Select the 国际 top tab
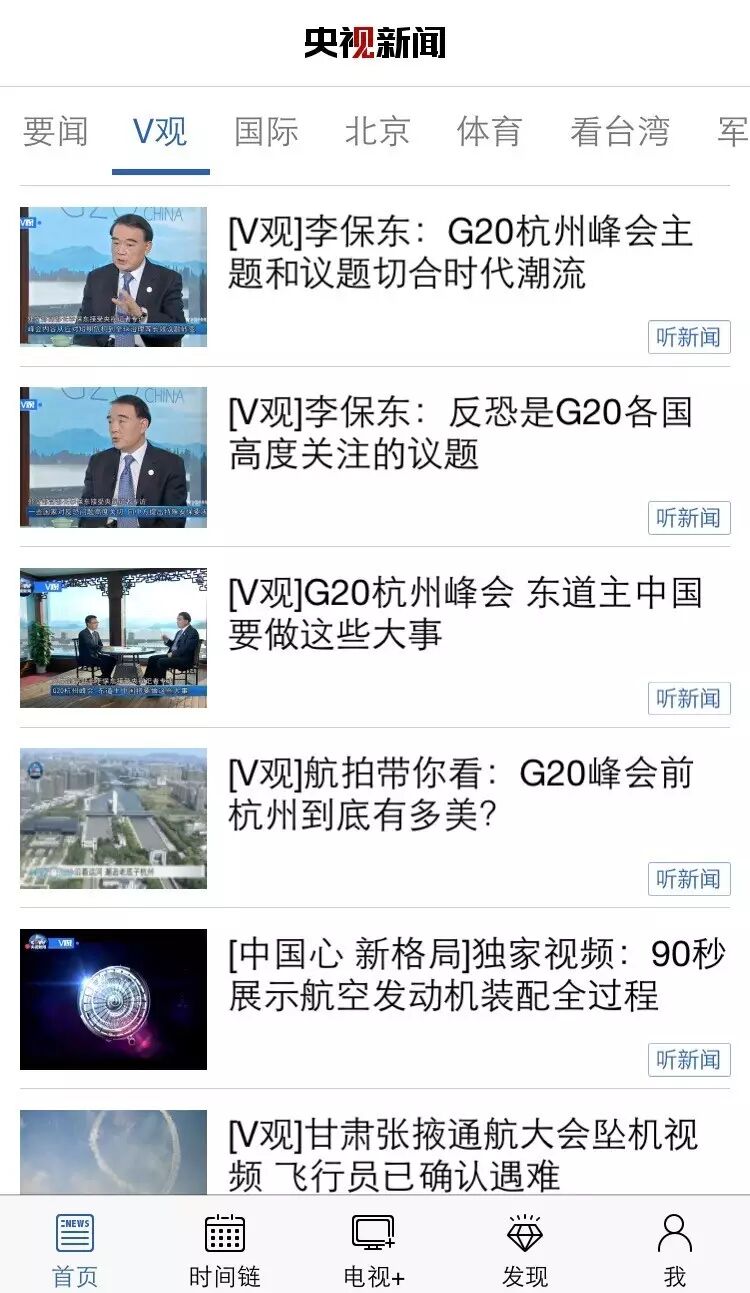The width and height of the screenshot is (750, 1293). pos(266,132)
